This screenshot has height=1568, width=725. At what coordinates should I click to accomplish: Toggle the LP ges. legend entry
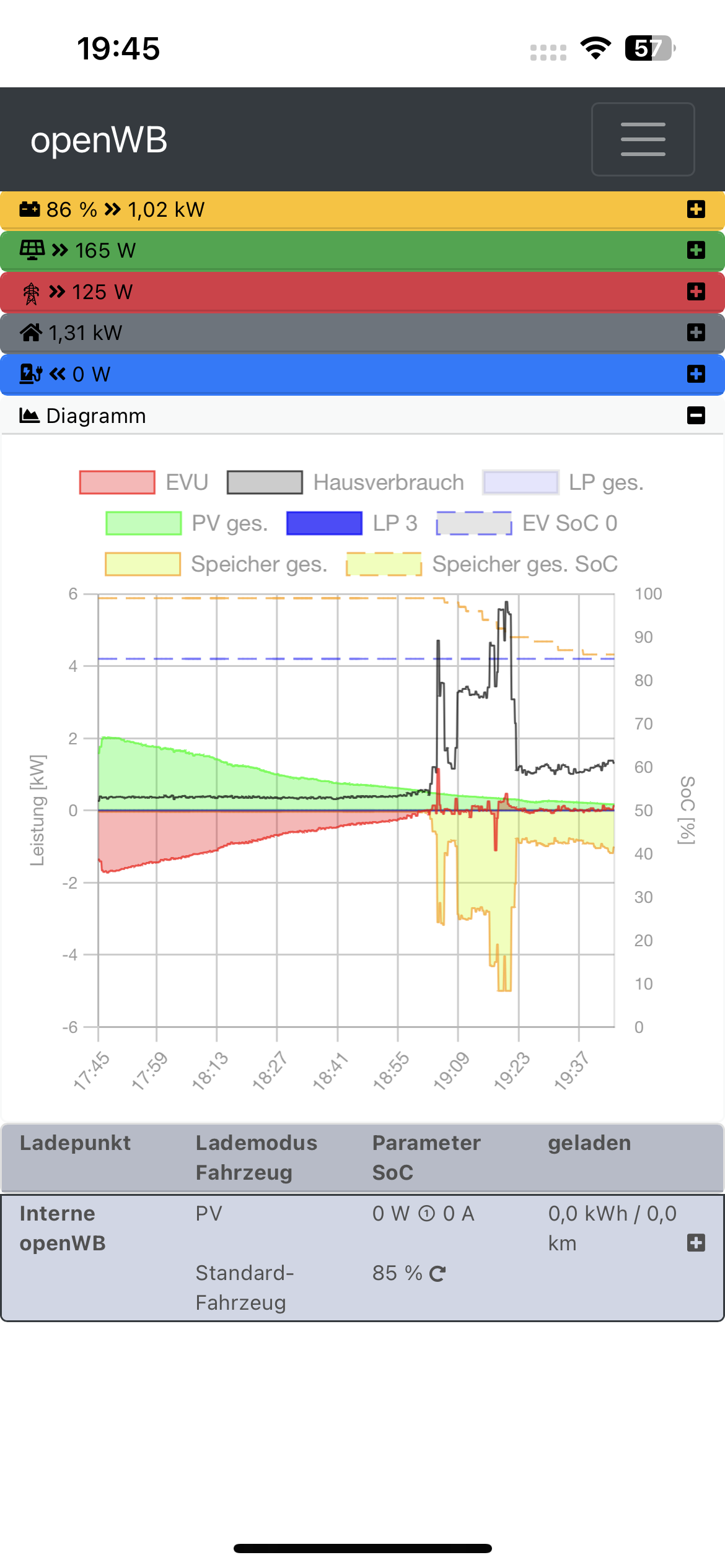[x=563, y=482]
